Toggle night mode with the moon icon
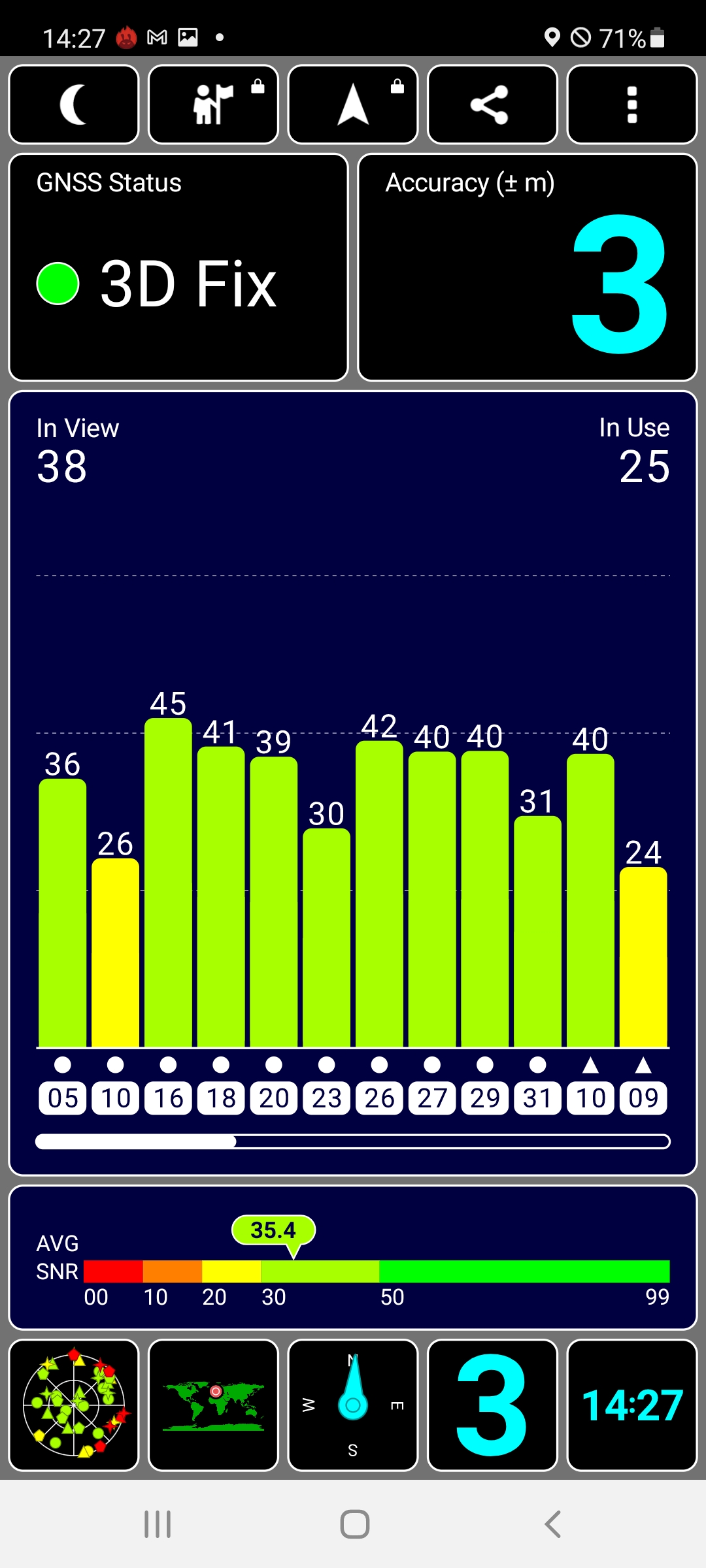 [74, 104]
